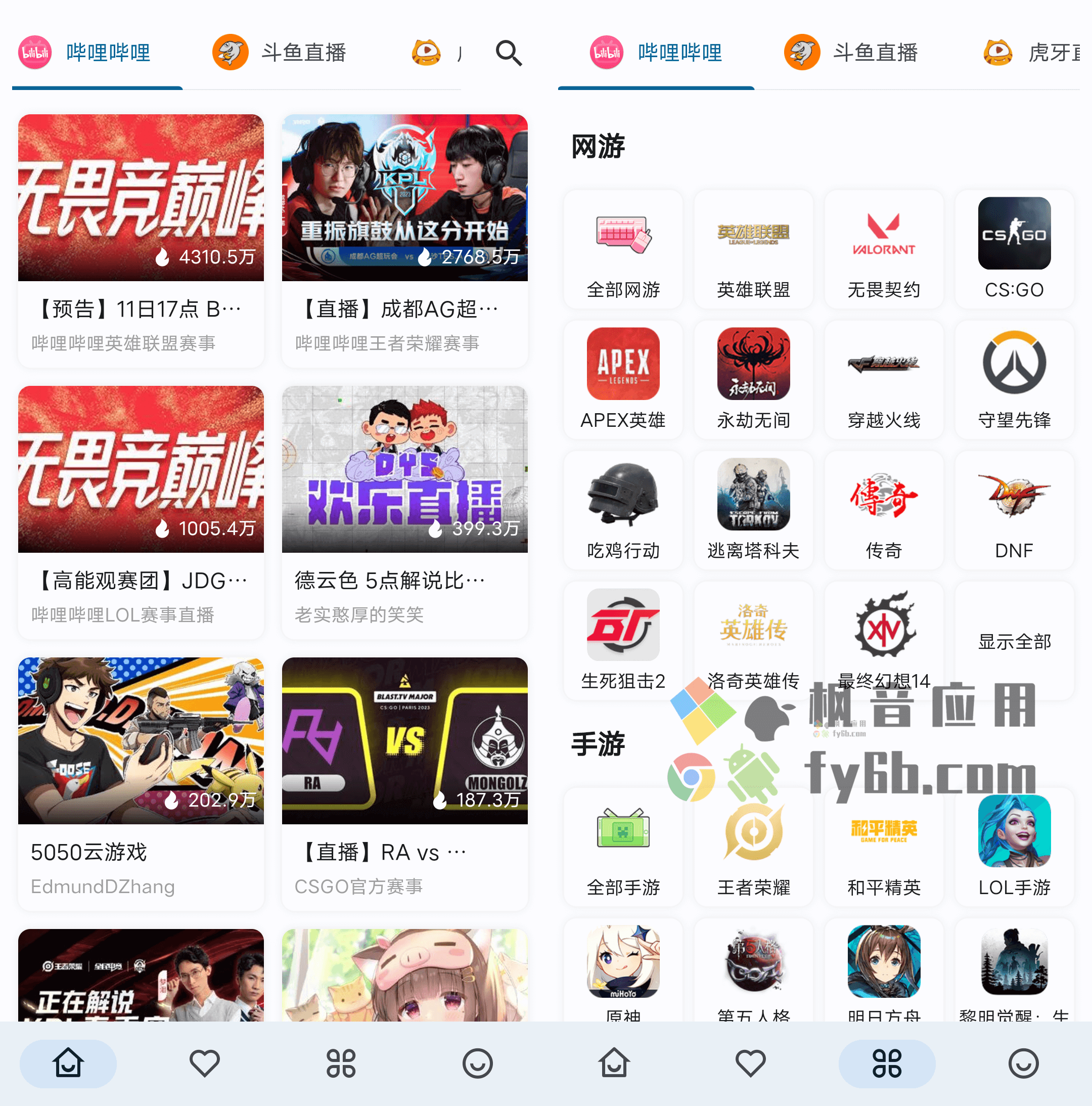Open the 德云色 5点解说 stream
Viewport: 1092px width, 1106px height.
pyautogui.click(x=404, y=512)
